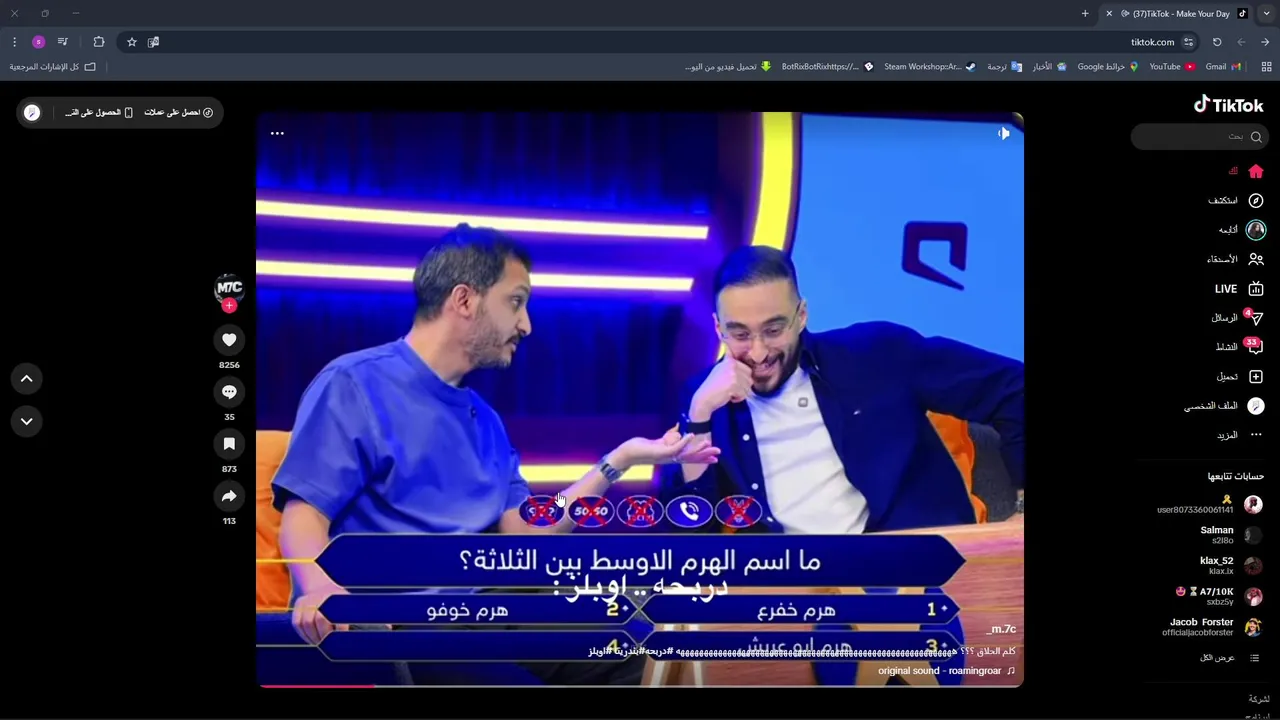Open the video's three-dot options menu
Image resolution: width=1280 pixels, height=720 pixels.
[277, 133]
